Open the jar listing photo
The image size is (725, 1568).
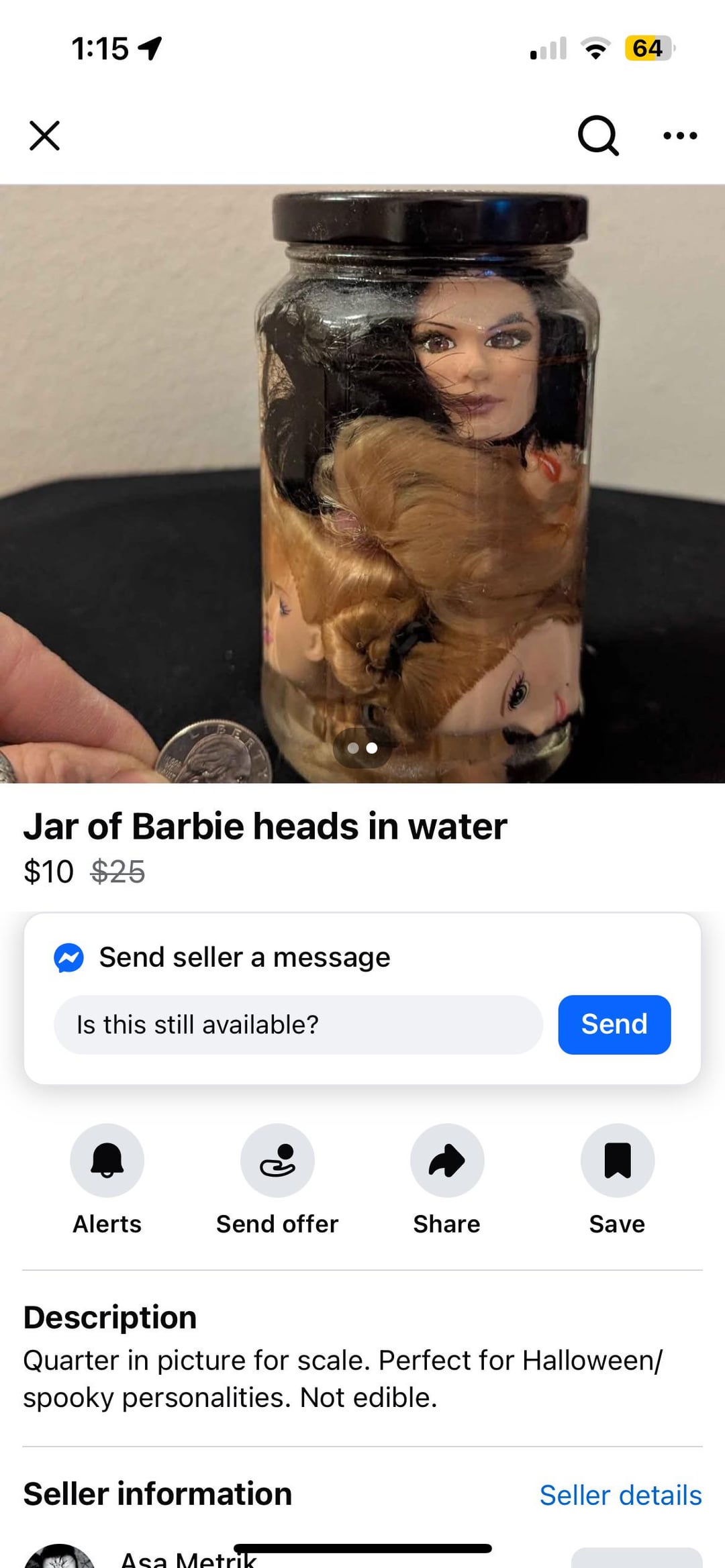tap(362, 483)
